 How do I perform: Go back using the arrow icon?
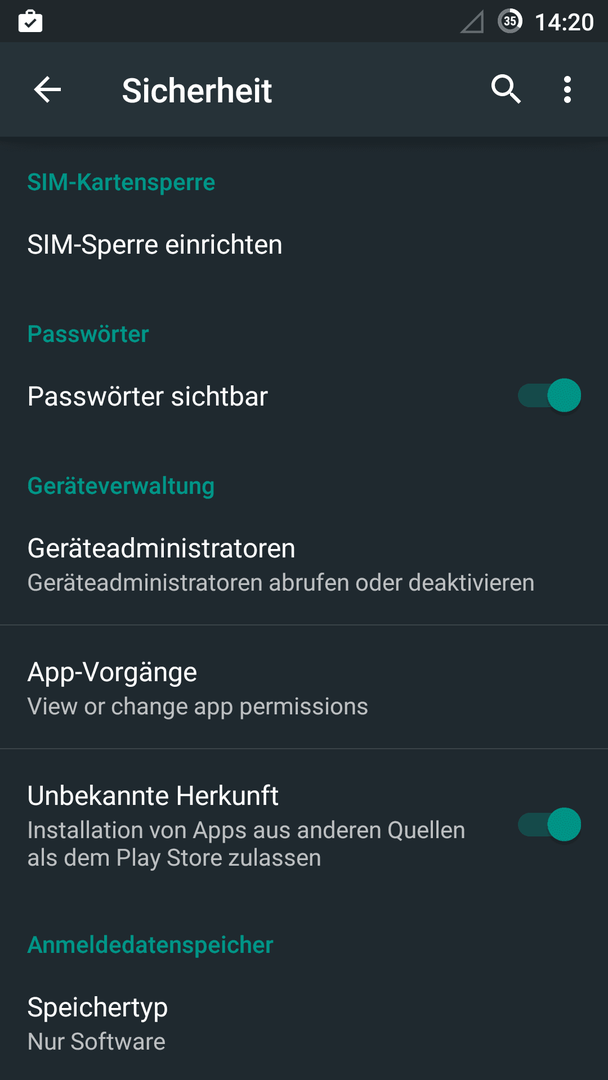pos(48,90)
